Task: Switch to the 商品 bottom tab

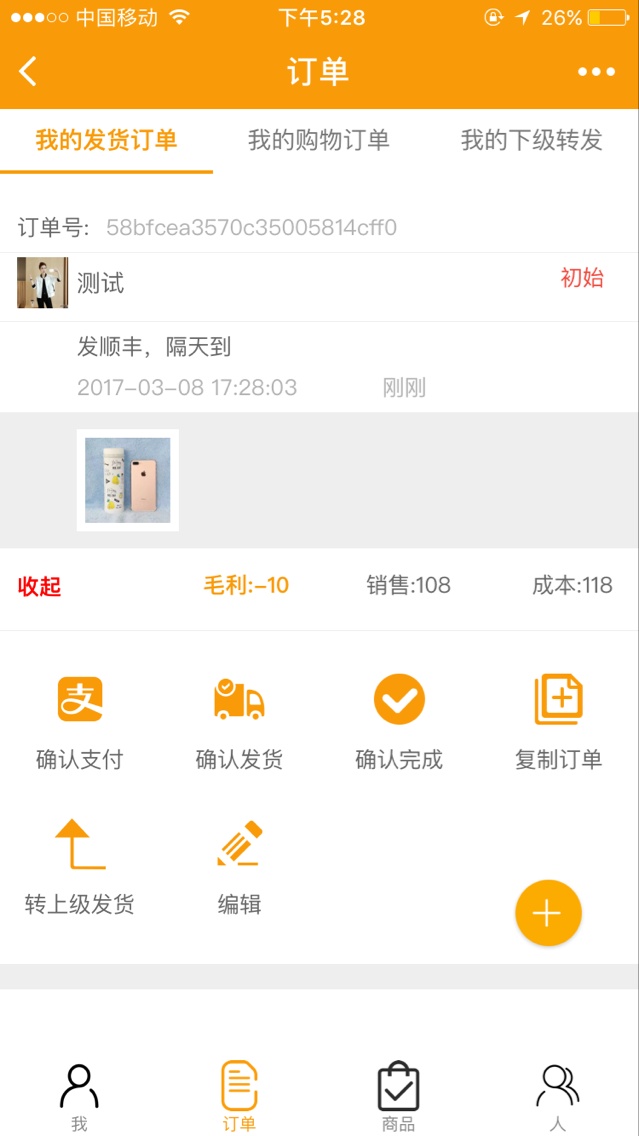Action: [x=398, y=1096]
